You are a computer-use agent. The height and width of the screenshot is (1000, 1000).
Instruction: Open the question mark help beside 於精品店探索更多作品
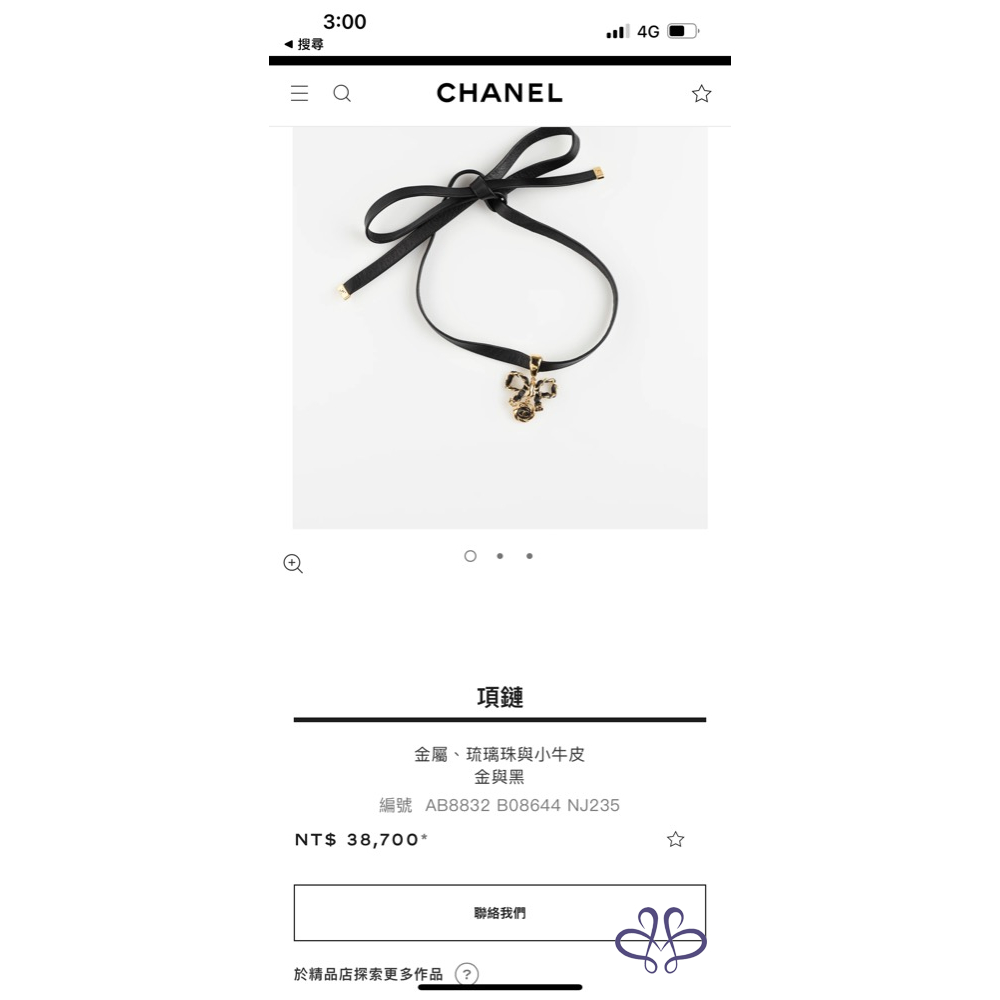point(466,974)
